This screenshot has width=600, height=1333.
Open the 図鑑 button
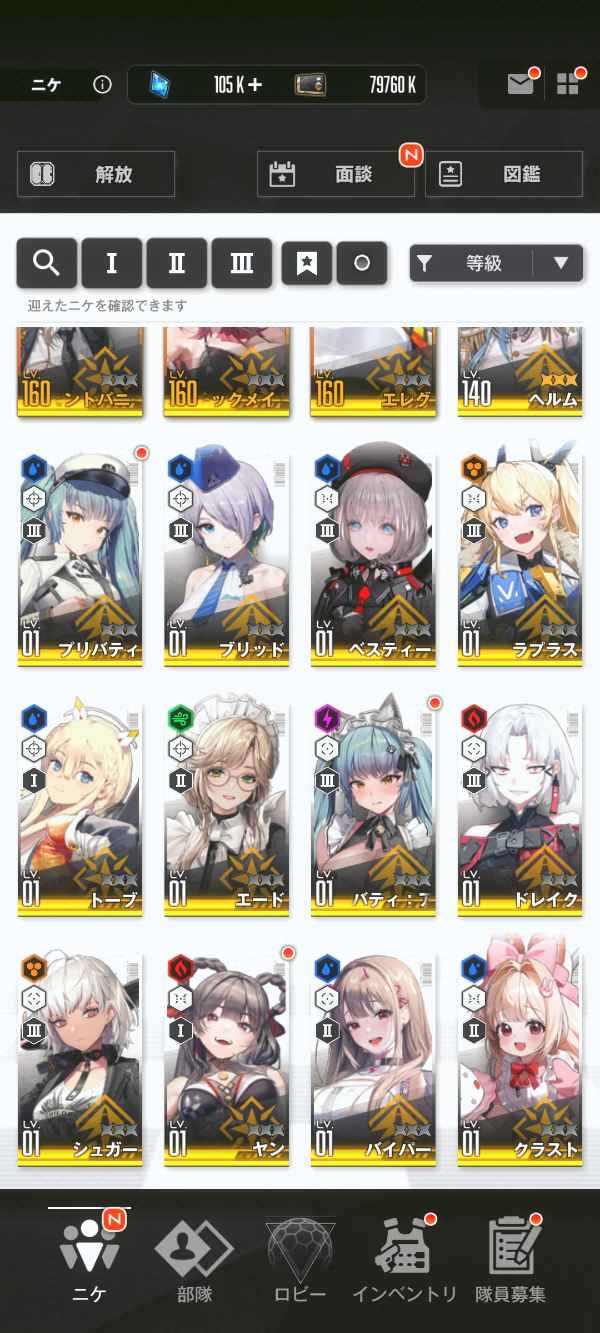click(x=504, y=174)
